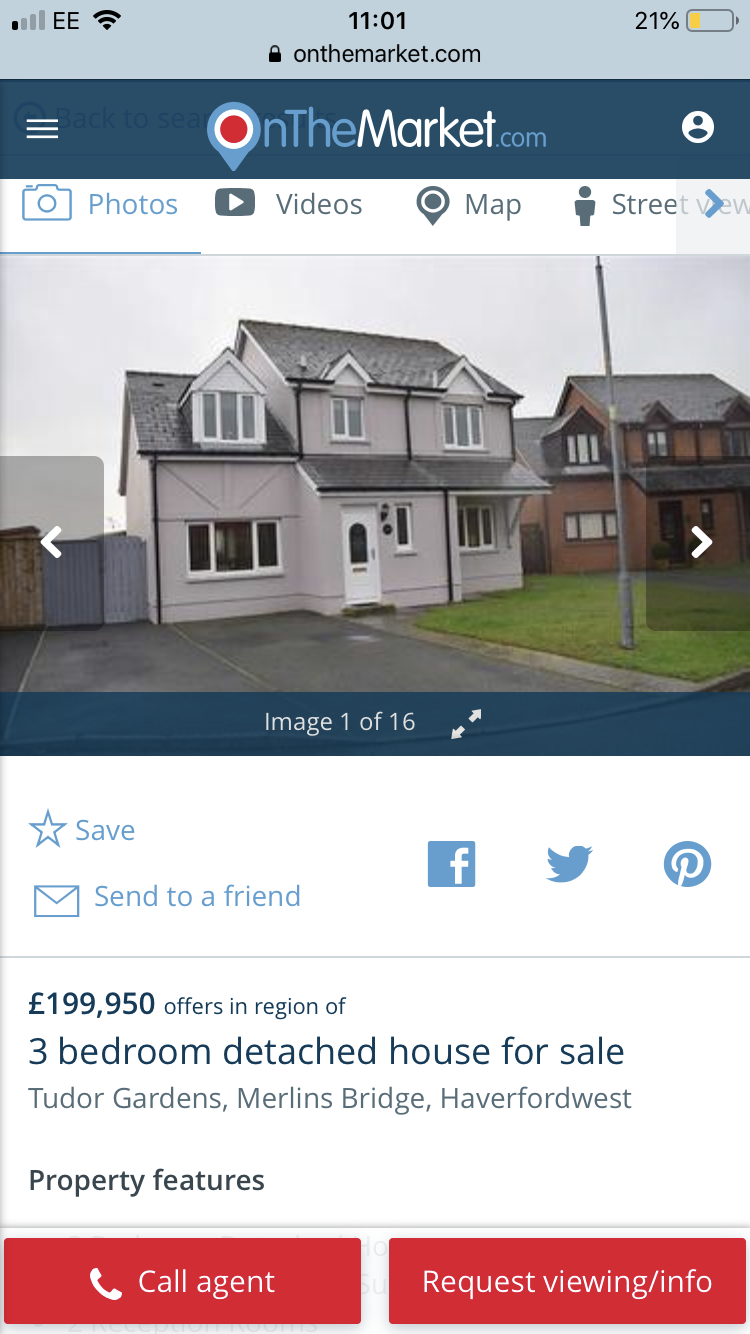Pin the listing on Pinterest

point(687,863)
